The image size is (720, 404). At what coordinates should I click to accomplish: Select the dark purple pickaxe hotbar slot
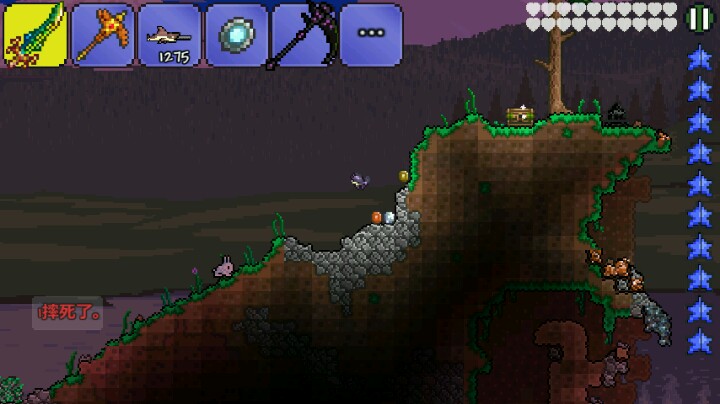(303, 35)
